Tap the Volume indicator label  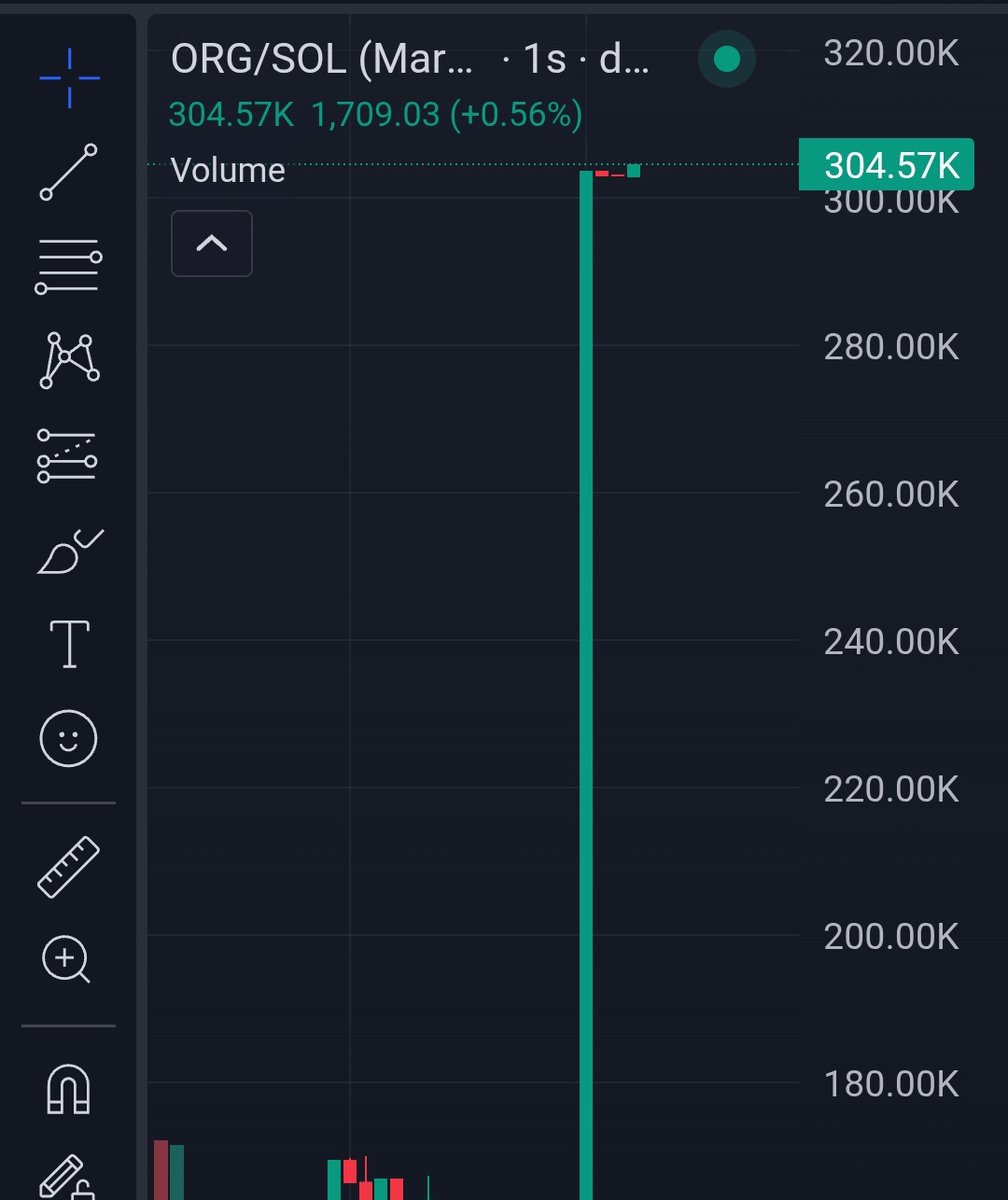[228, 170]
